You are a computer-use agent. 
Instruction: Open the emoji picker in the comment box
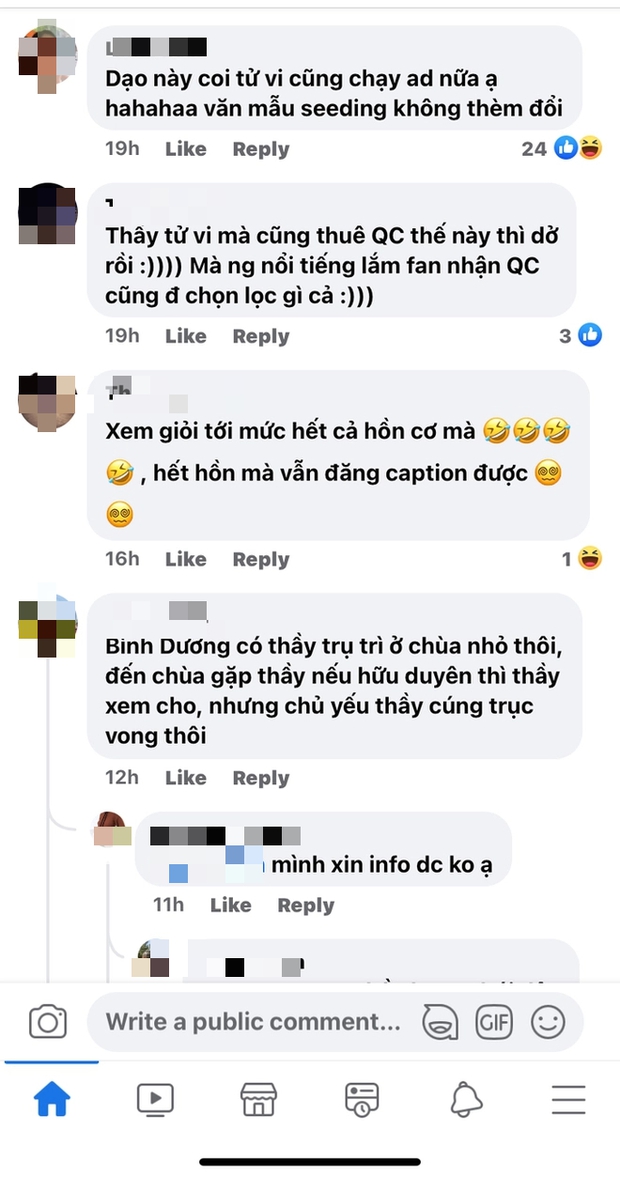tap(548, 1022)
